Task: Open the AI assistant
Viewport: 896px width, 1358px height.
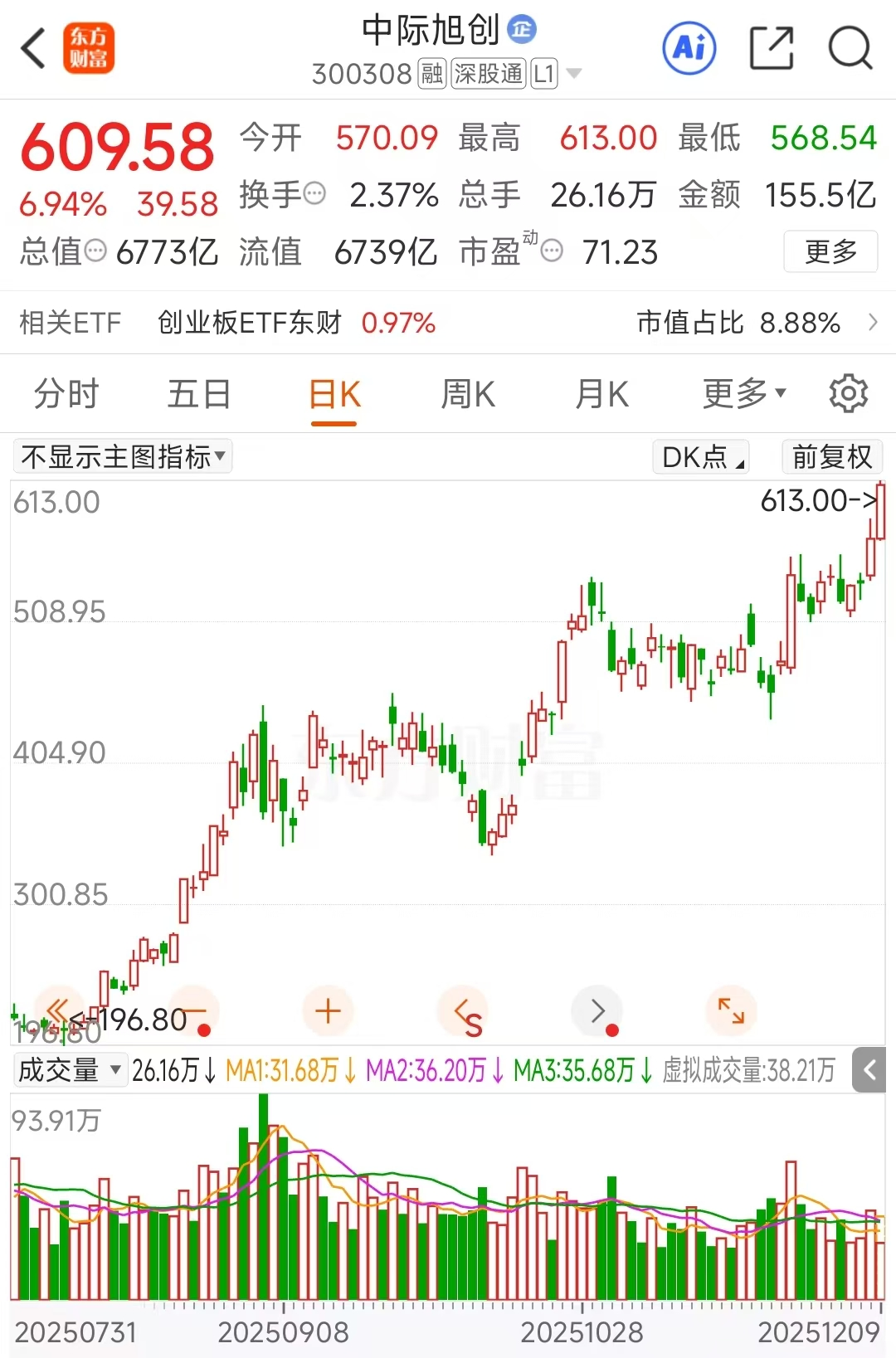Action: pyautogui.click(x=689, y=49)
